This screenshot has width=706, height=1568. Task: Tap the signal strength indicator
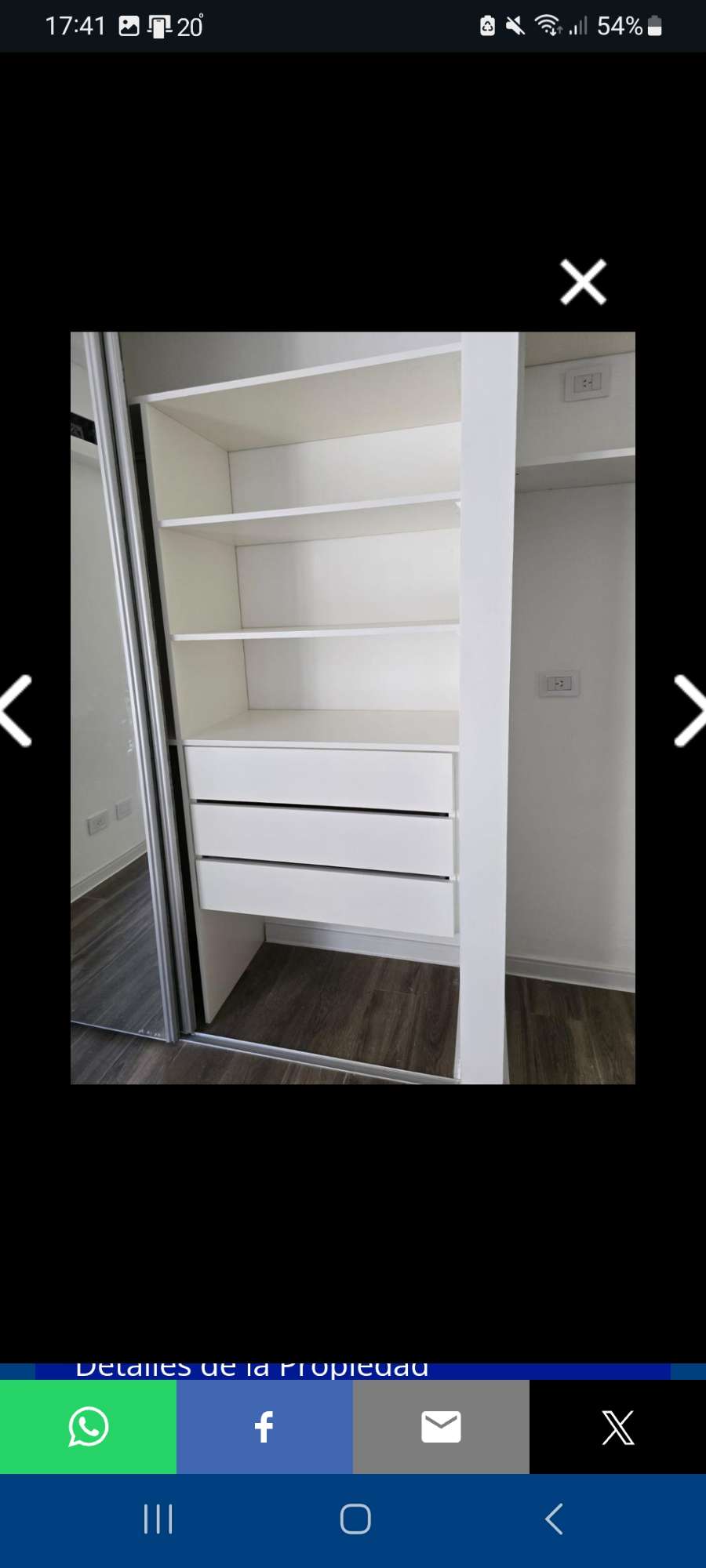click(579, 26)
